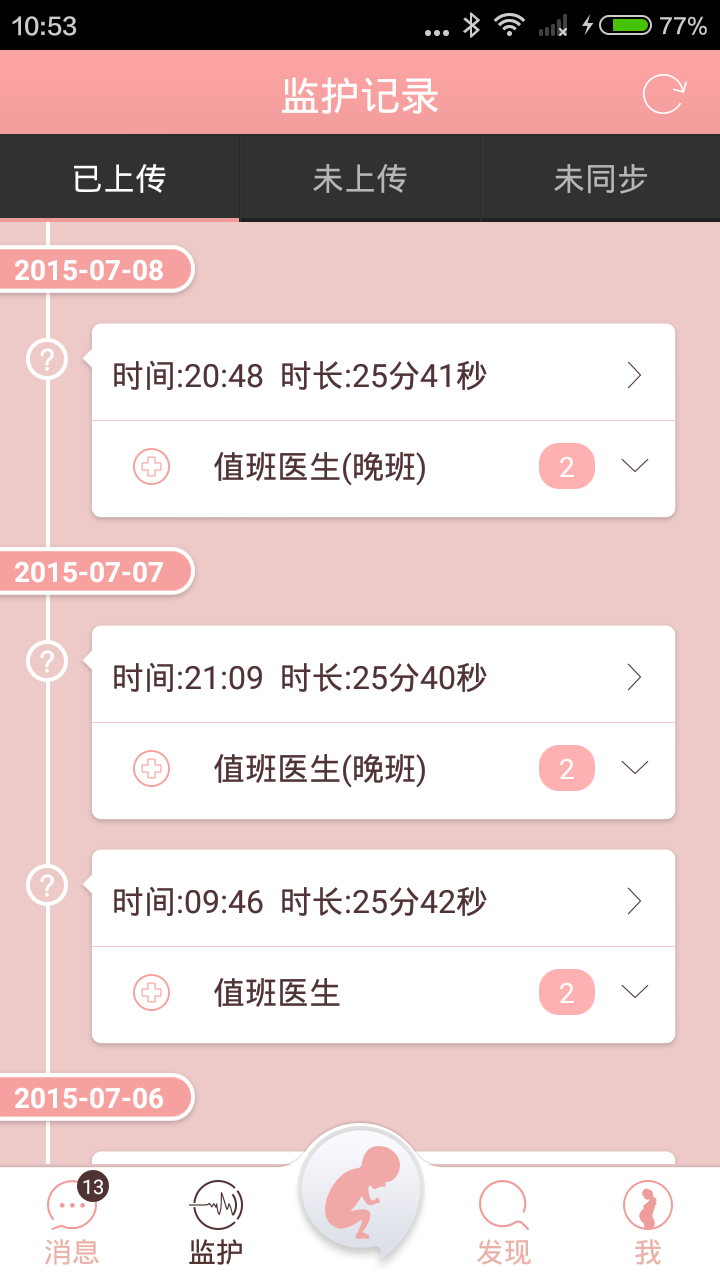Switch to the 未上传 tab
720x1280 pixels.
tap(359, 178)
